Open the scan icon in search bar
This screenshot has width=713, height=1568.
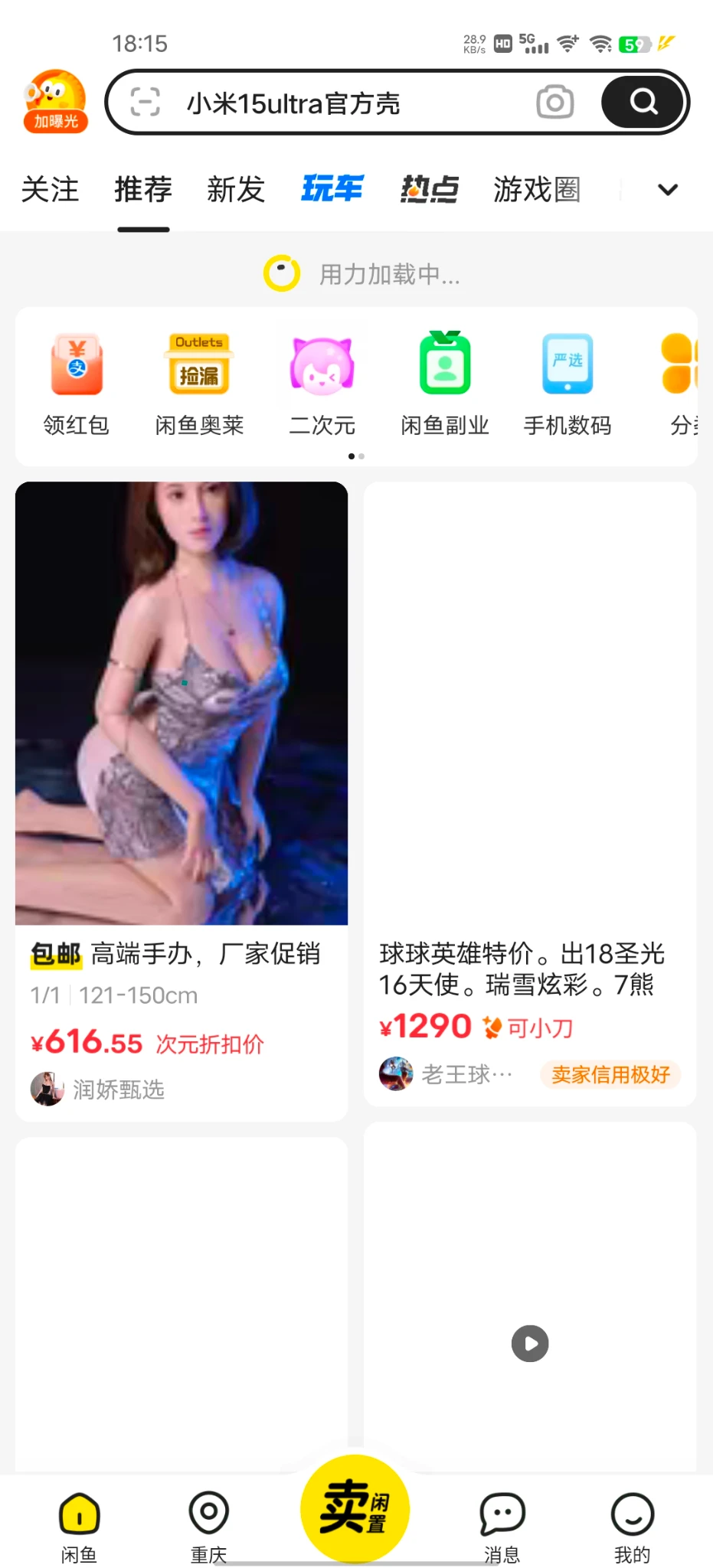pyautogui.click(x=145, y=102)
